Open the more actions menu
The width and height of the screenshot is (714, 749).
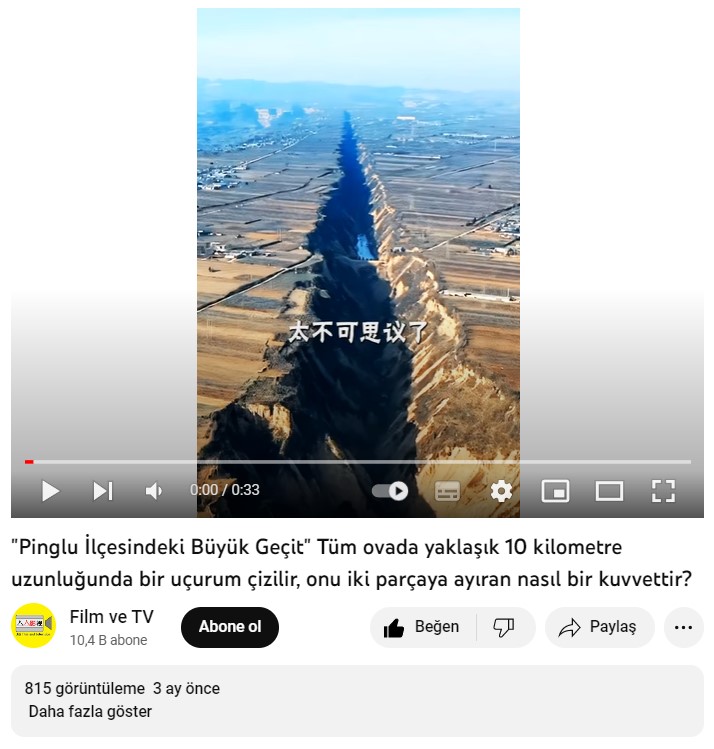point(683,627)
